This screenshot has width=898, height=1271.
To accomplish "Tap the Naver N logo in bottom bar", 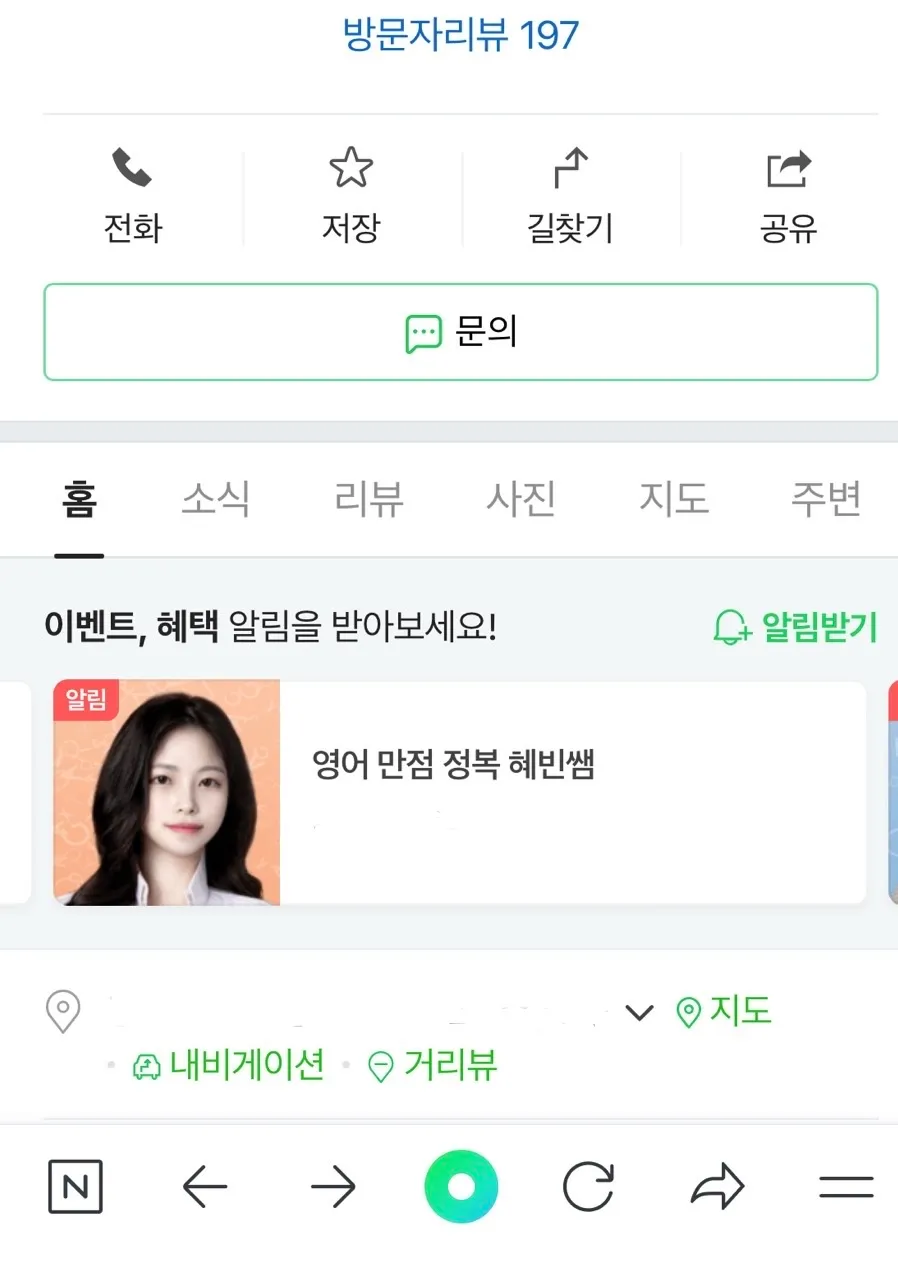I will 75,1187.
